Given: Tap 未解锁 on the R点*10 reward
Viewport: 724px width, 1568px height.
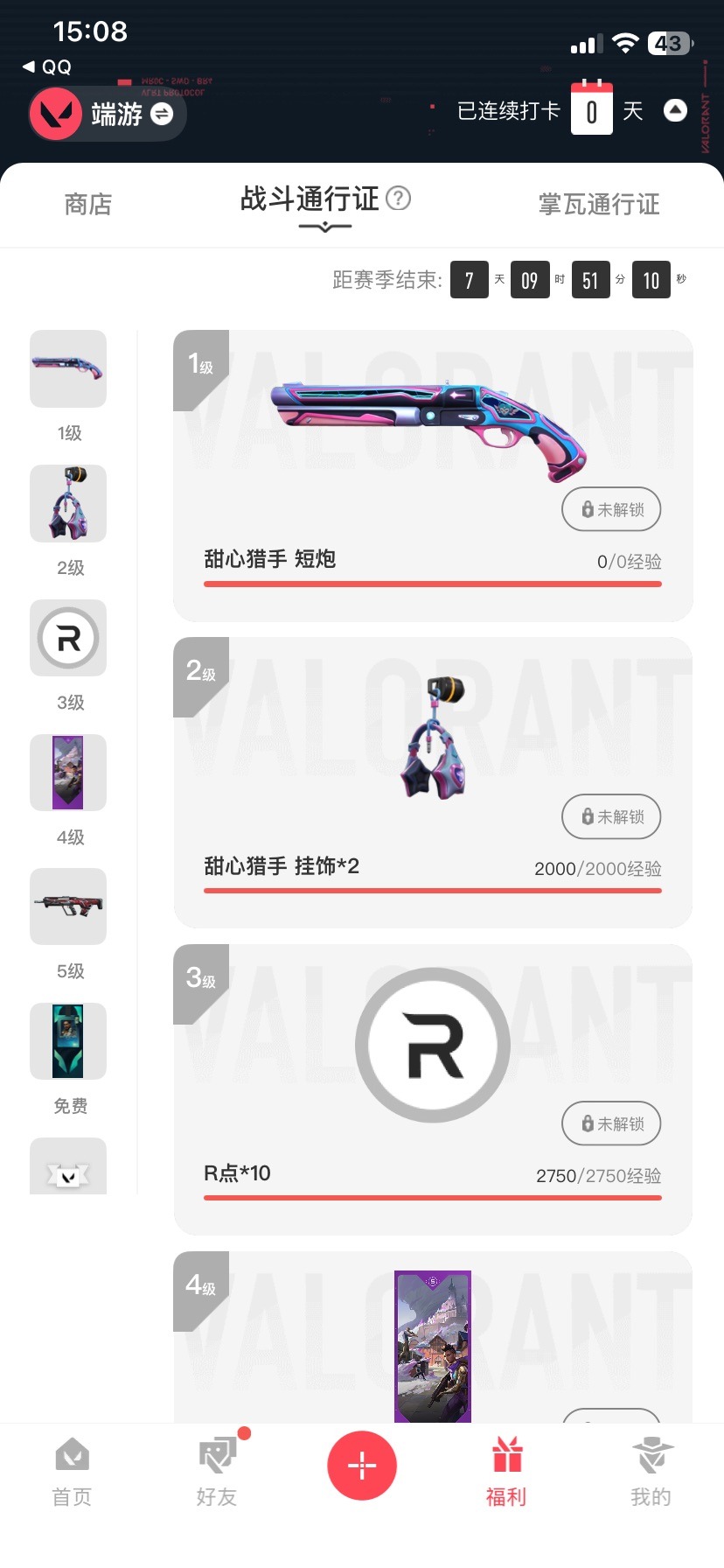Looking at the screenshot, I should pyautogui.click(x=610, y=1124).
